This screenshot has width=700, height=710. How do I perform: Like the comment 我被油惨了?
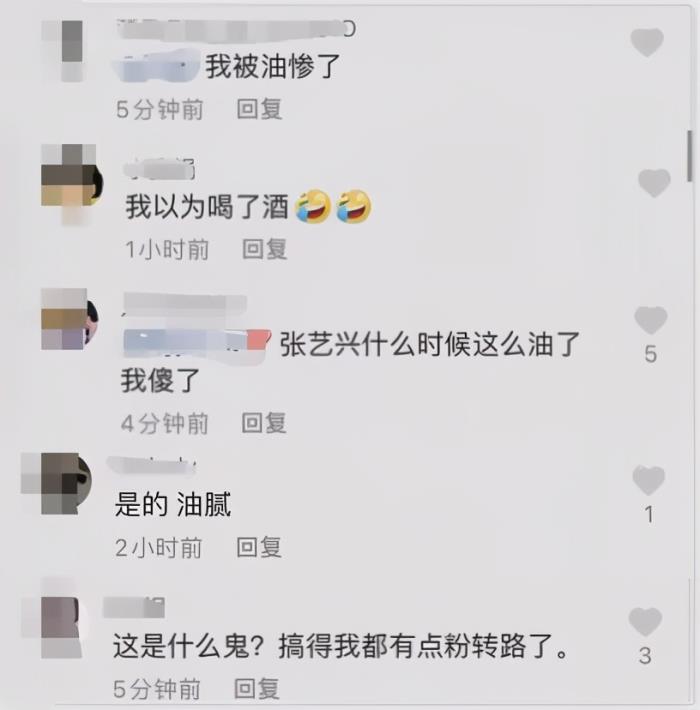647,43
